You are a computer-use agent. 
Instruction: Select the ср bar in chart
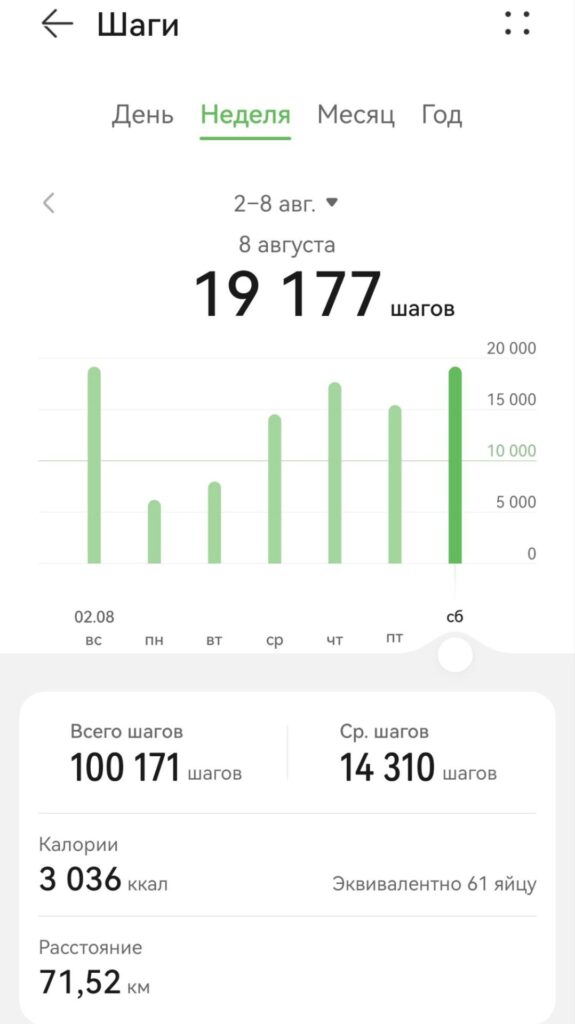tap(274, 489)
